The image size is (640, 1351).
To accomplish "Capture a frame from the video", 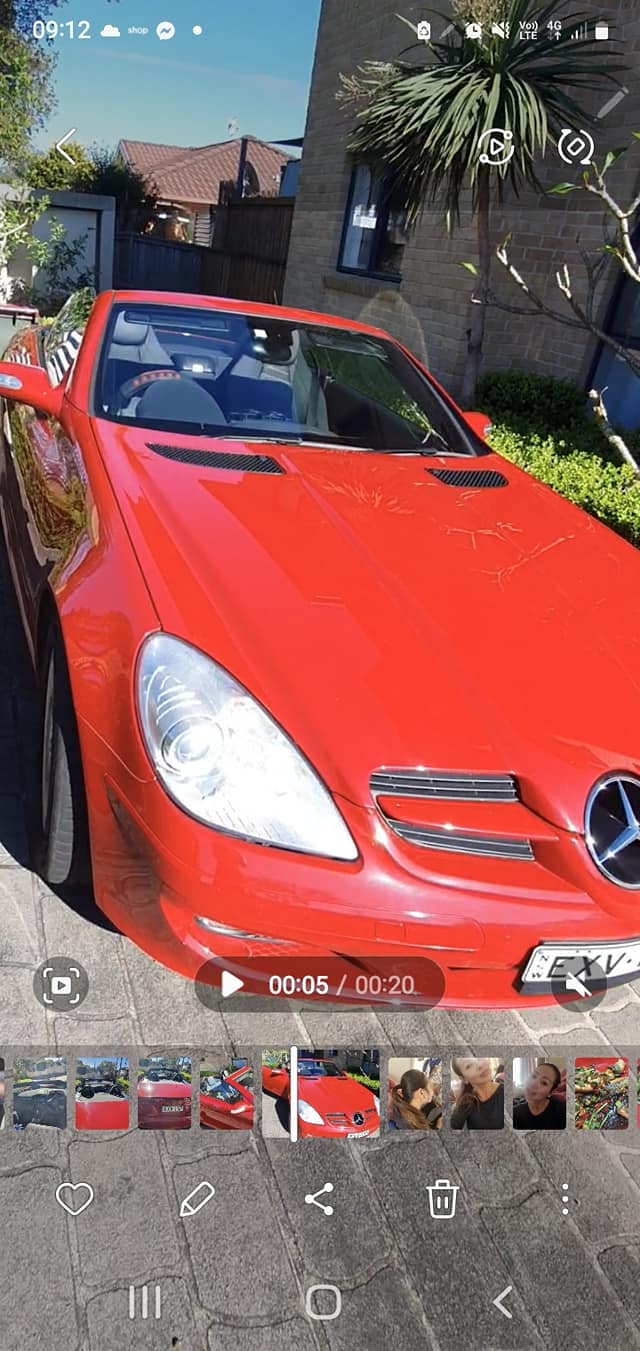I will point(61,985).
